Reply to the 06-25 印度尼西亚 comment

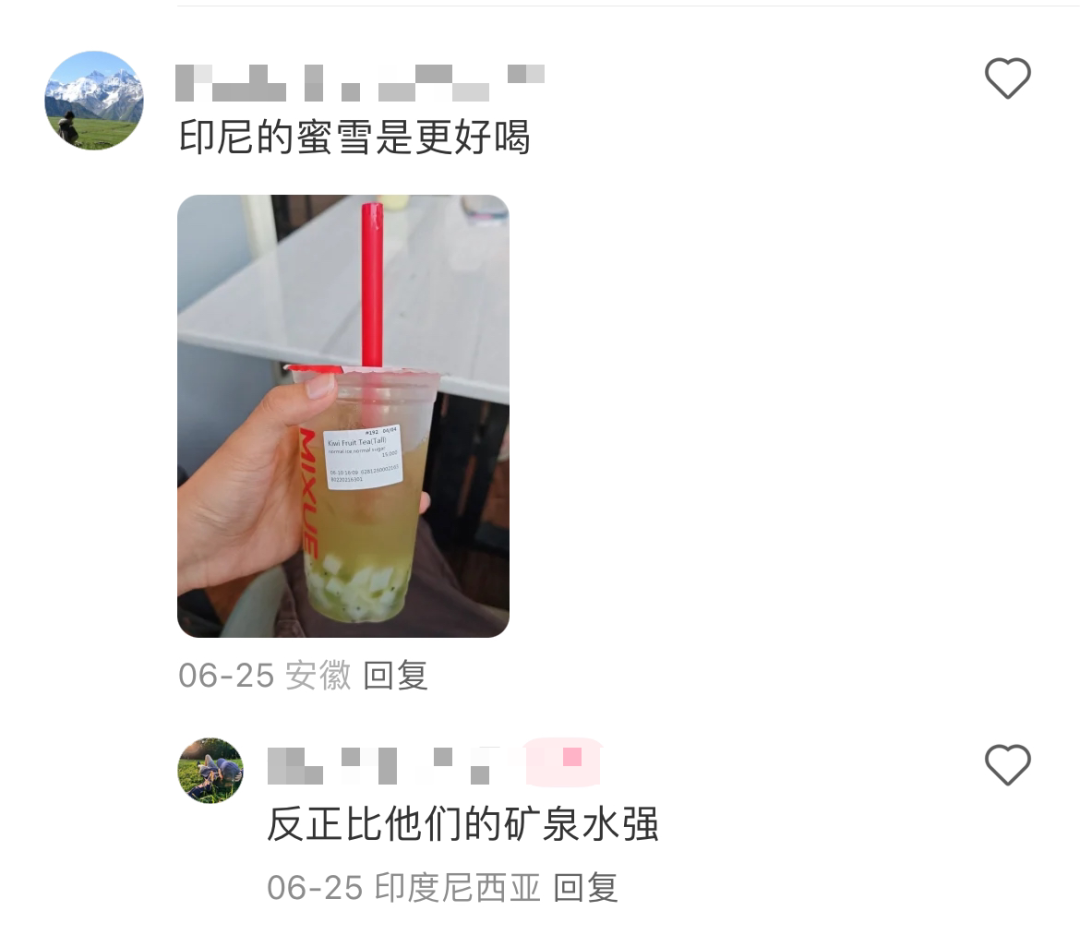tap(586, 887)
